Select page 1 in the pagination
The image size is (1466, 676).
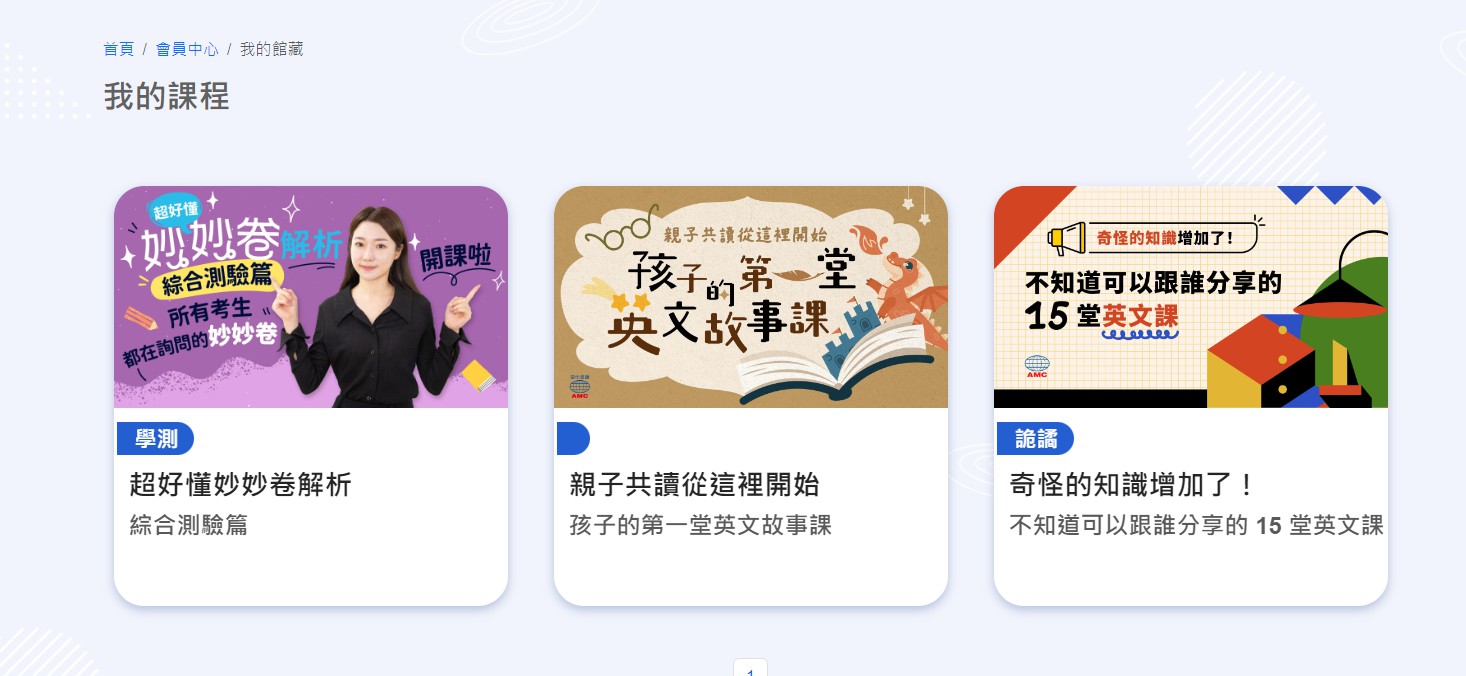(750, 668)
